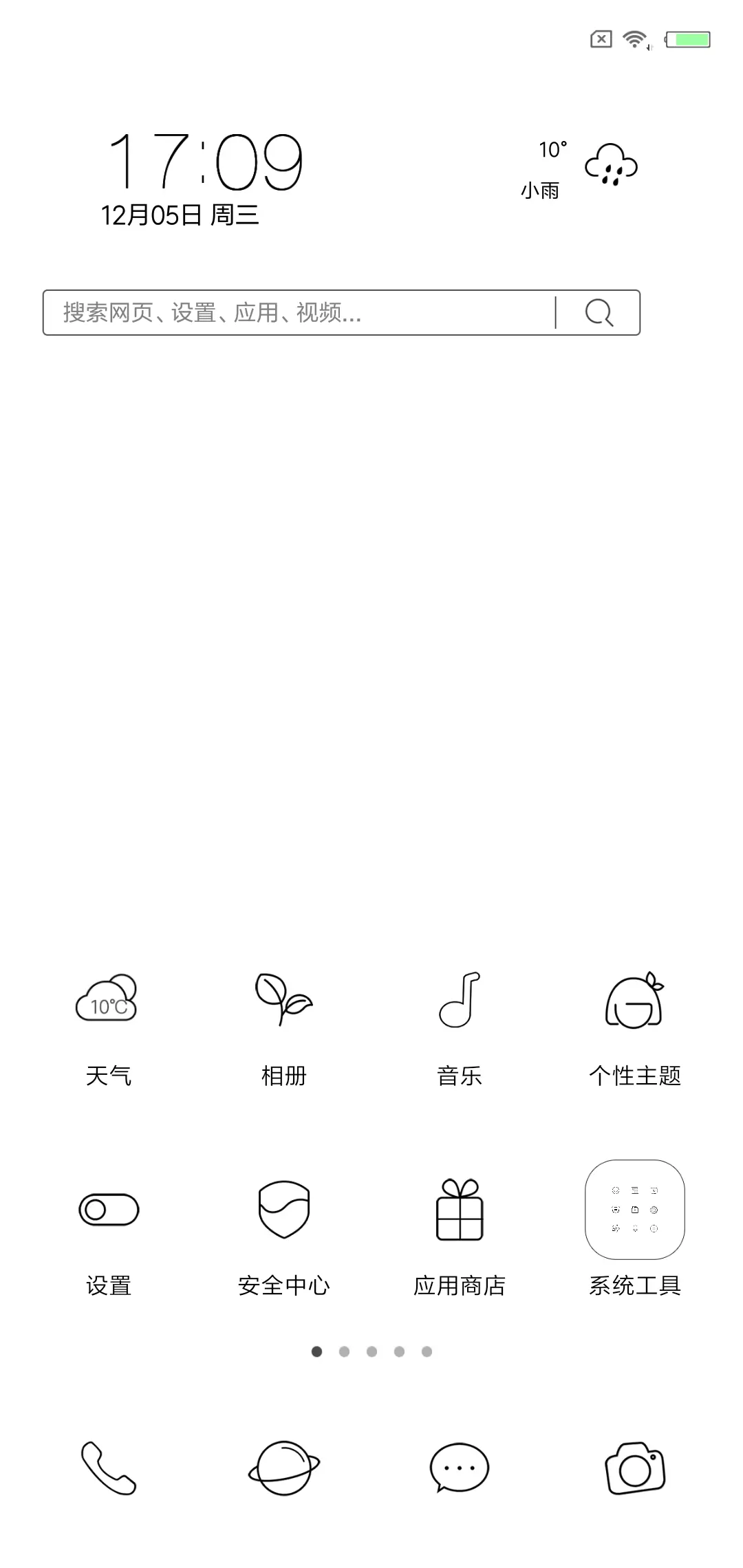Tap the magnifier in the search bar
Image resolution: width=743 pixels, height=1568 pixels.
(x=598, y=313)
